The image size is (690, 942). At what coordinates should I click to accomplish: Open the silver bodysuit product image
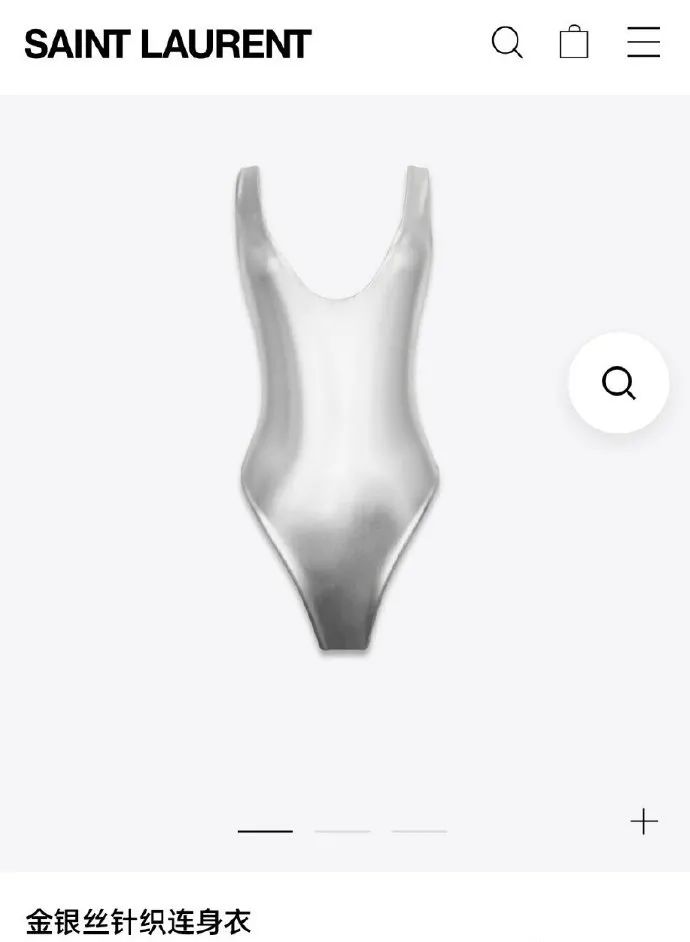coord(338,410)
